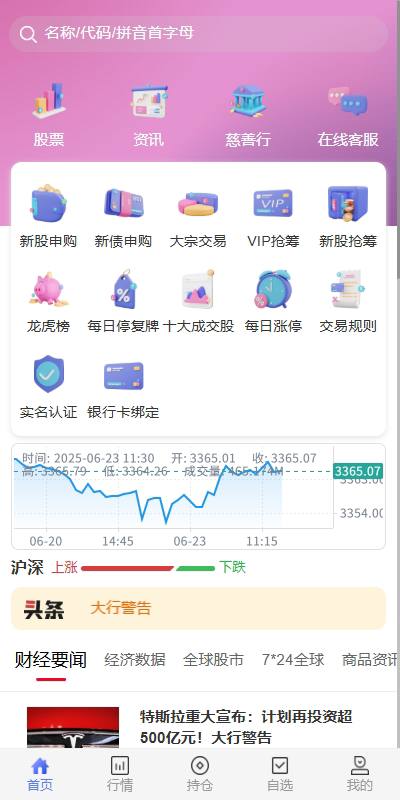Open 银行卡绑定
This screenshot has width=400, height=800.
(x=123, y=387)
